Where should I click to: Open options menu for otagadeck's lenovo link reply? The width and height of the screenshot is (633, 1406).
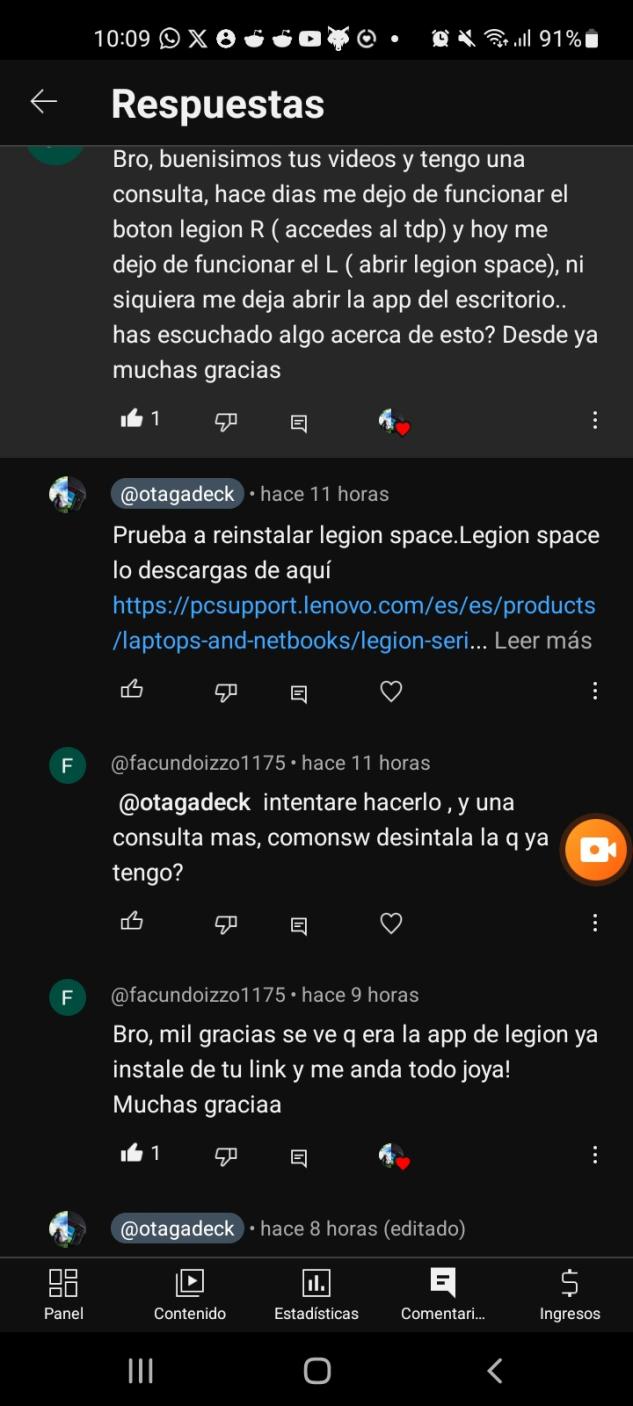coord(595,691)
